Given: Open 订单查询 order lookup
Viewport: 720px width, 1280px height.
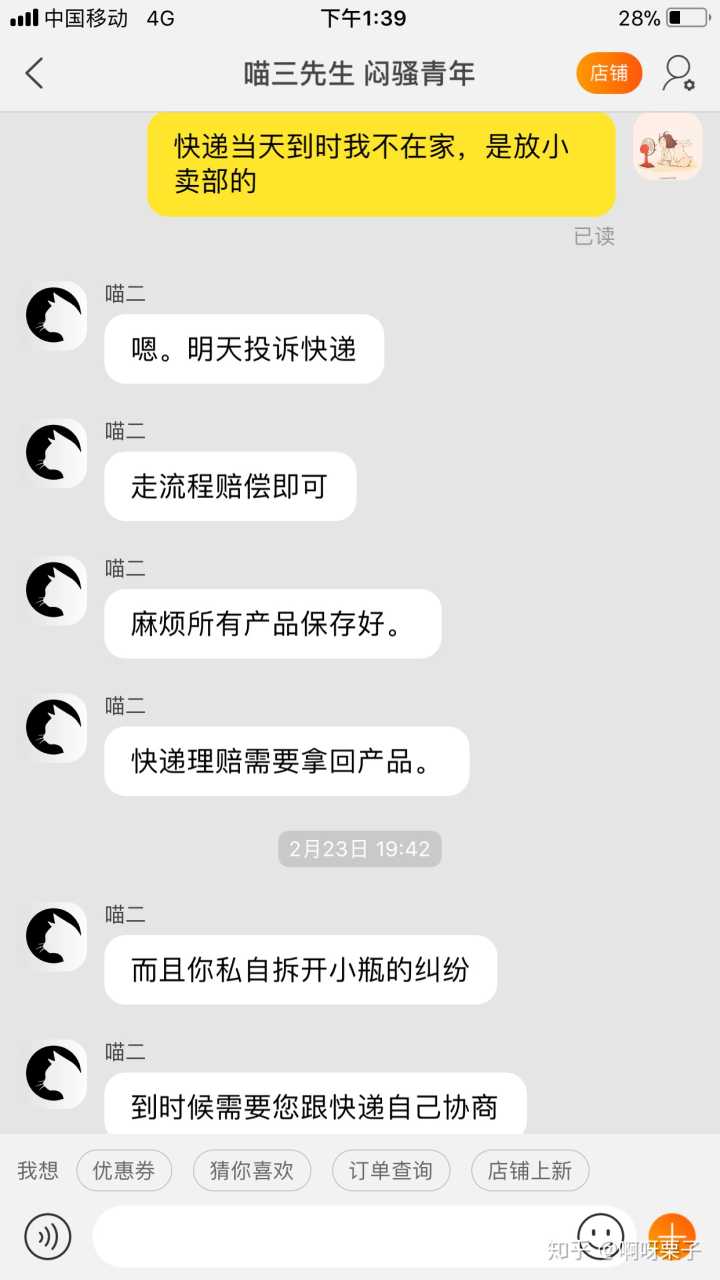Looking at the screenshot, I should [x=390, y=1171].
